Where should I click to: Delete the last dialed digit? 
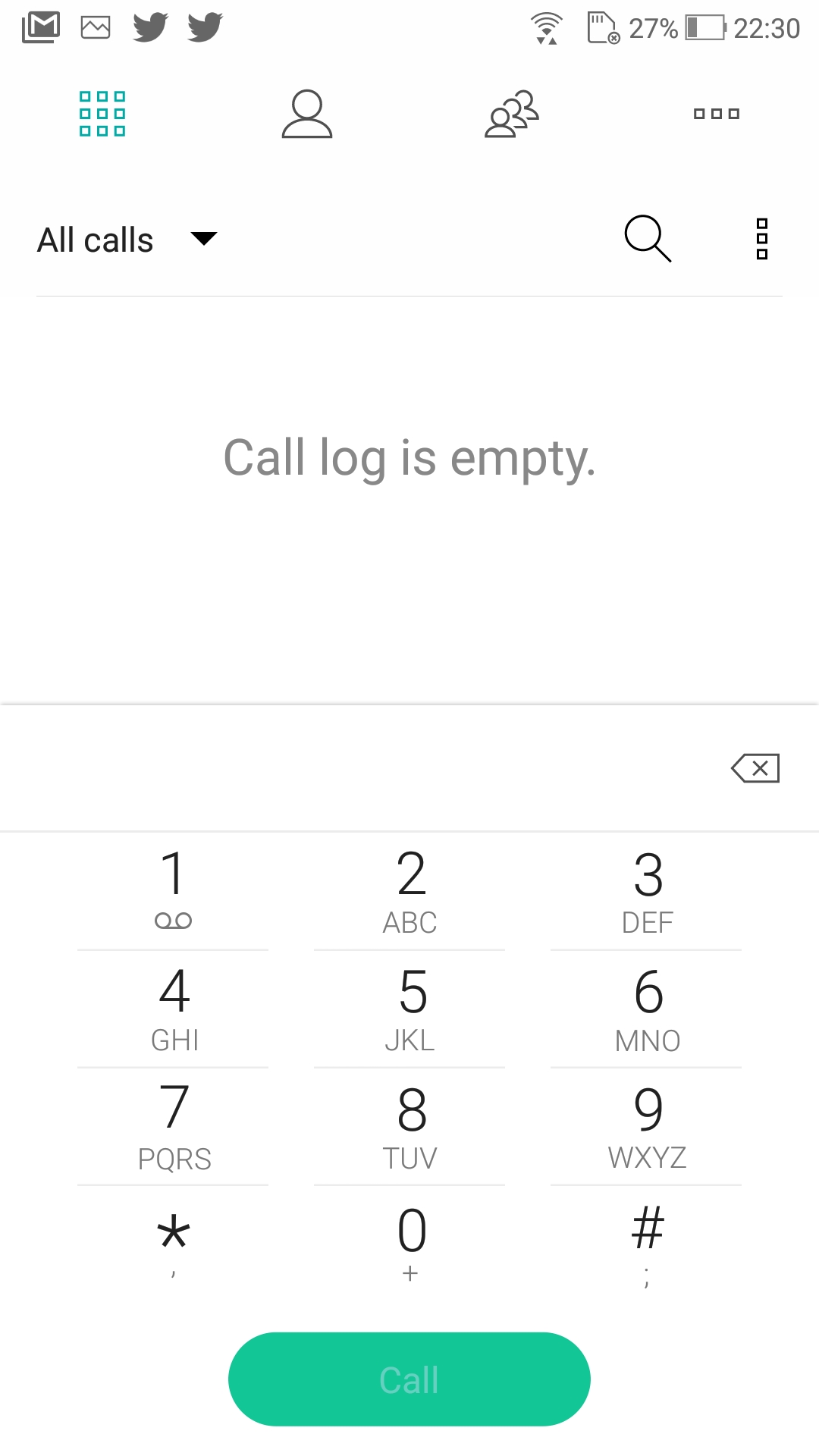tap(755, 768)
